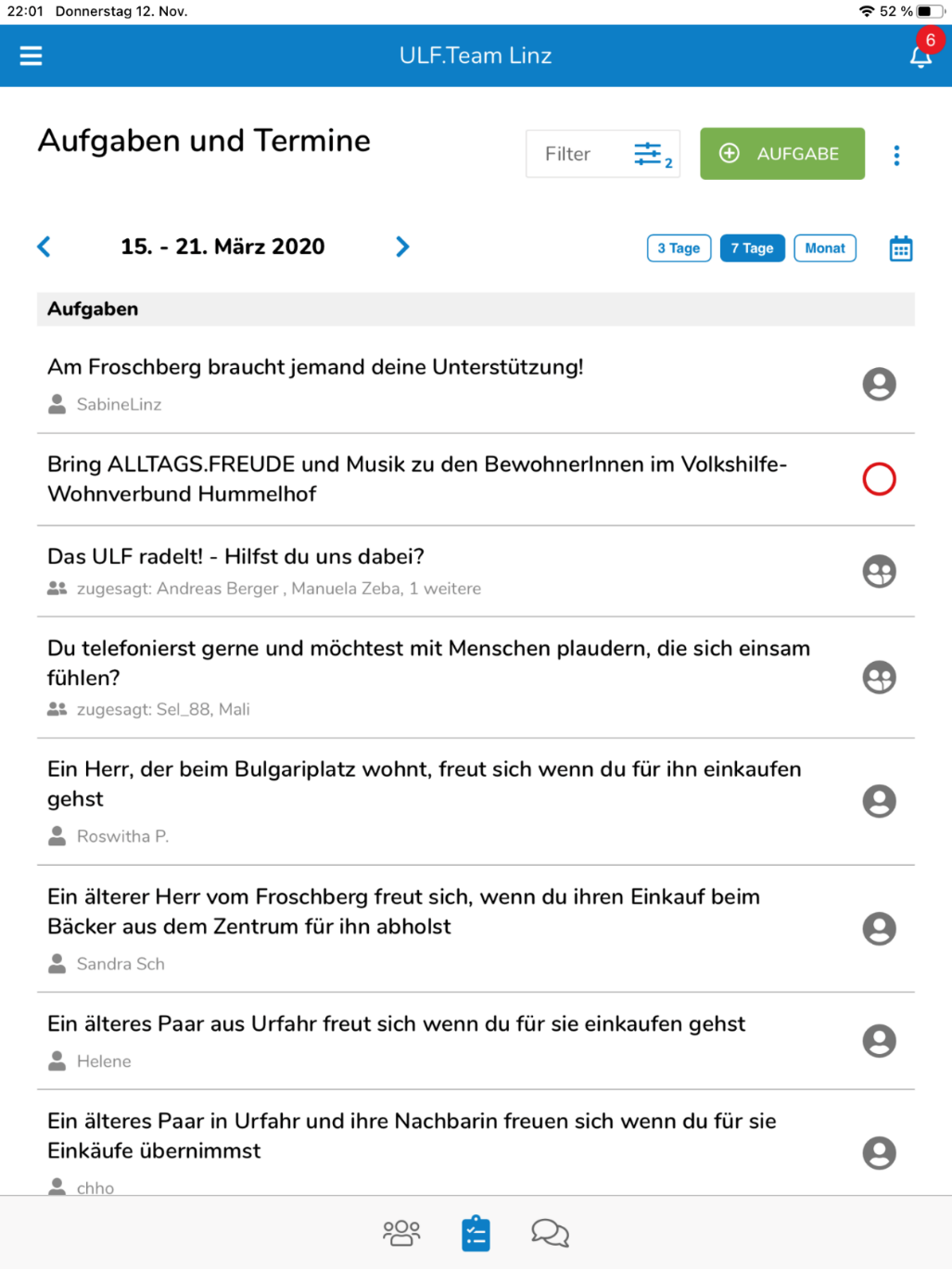Image resolution: width=952 pixels, height=1269 pixels.
Task: Switch to the chat messages tab
Action: click(x=550, y=1233)
